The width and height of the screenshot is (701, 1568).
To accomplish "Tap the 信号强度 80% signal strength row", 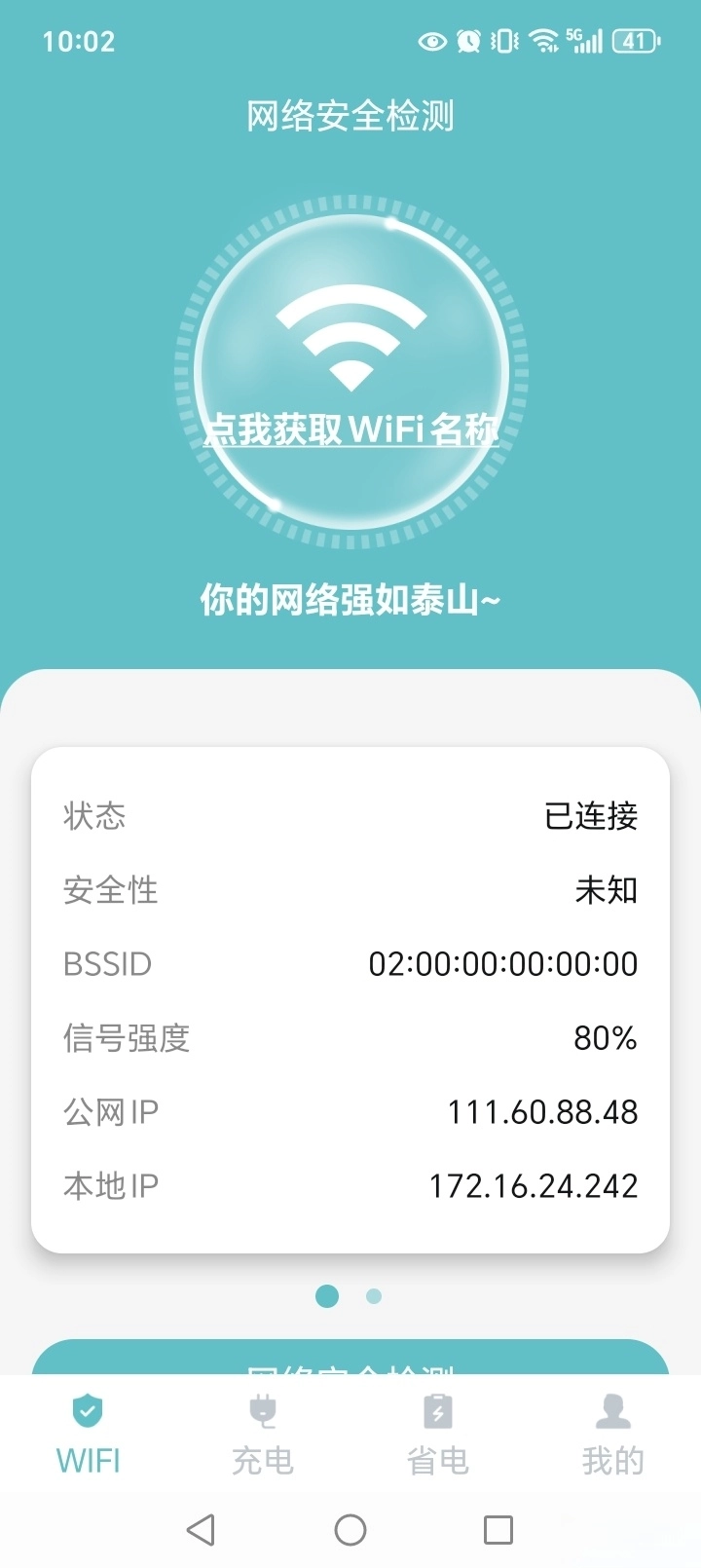I will coord(350,1038).
